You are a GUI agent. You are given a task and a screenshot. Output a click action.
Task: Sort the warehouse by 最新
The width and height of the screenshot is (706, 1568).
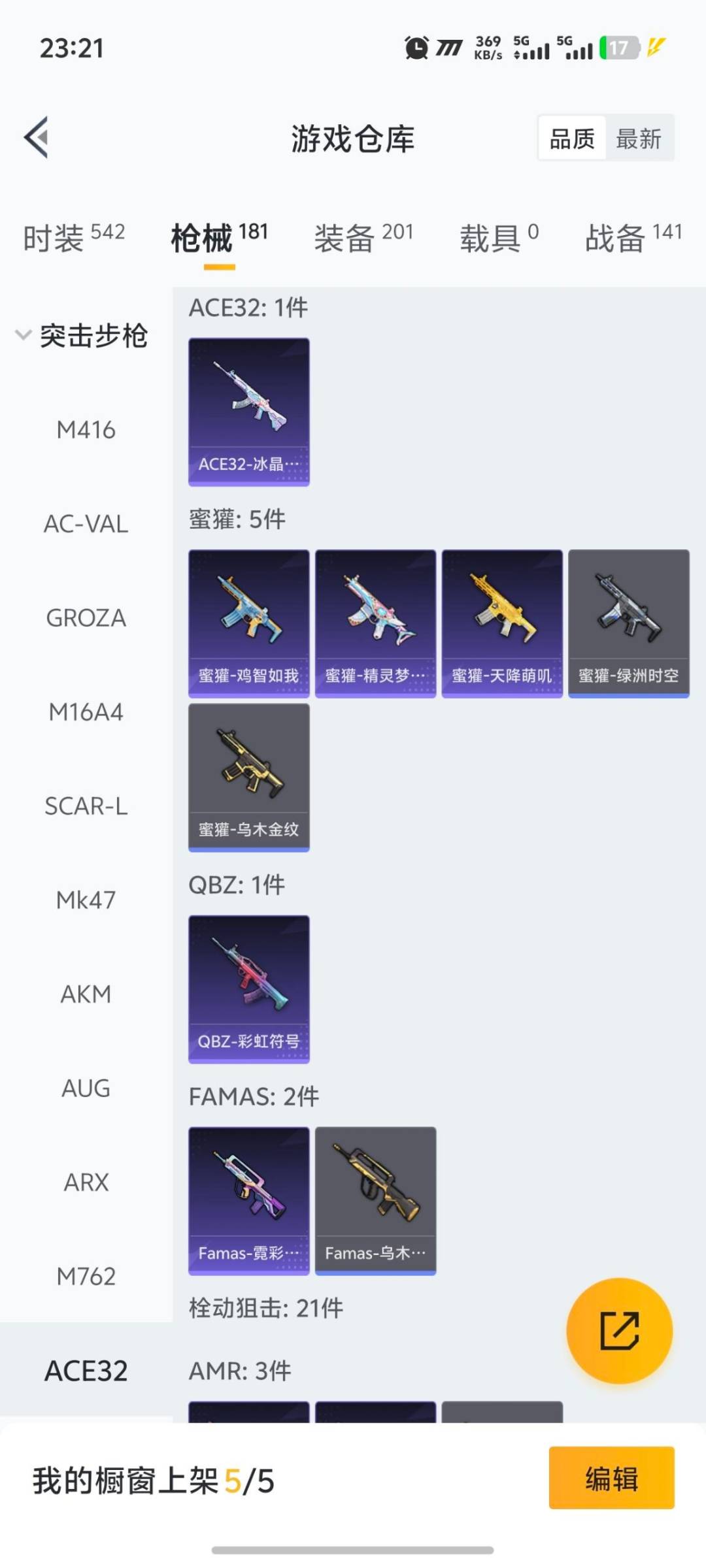(x=639, y=139)
